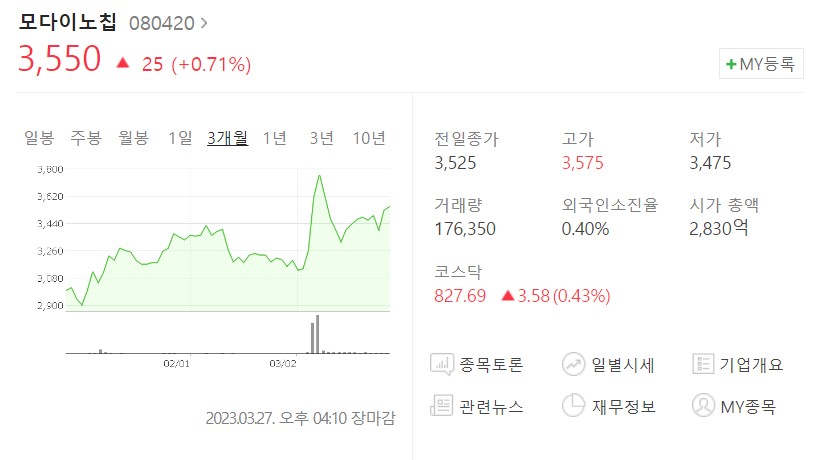The width and height of the screenshot is (822, 460).
Task: Switch chart to 주봉 view
Action: tap(86, 138)
